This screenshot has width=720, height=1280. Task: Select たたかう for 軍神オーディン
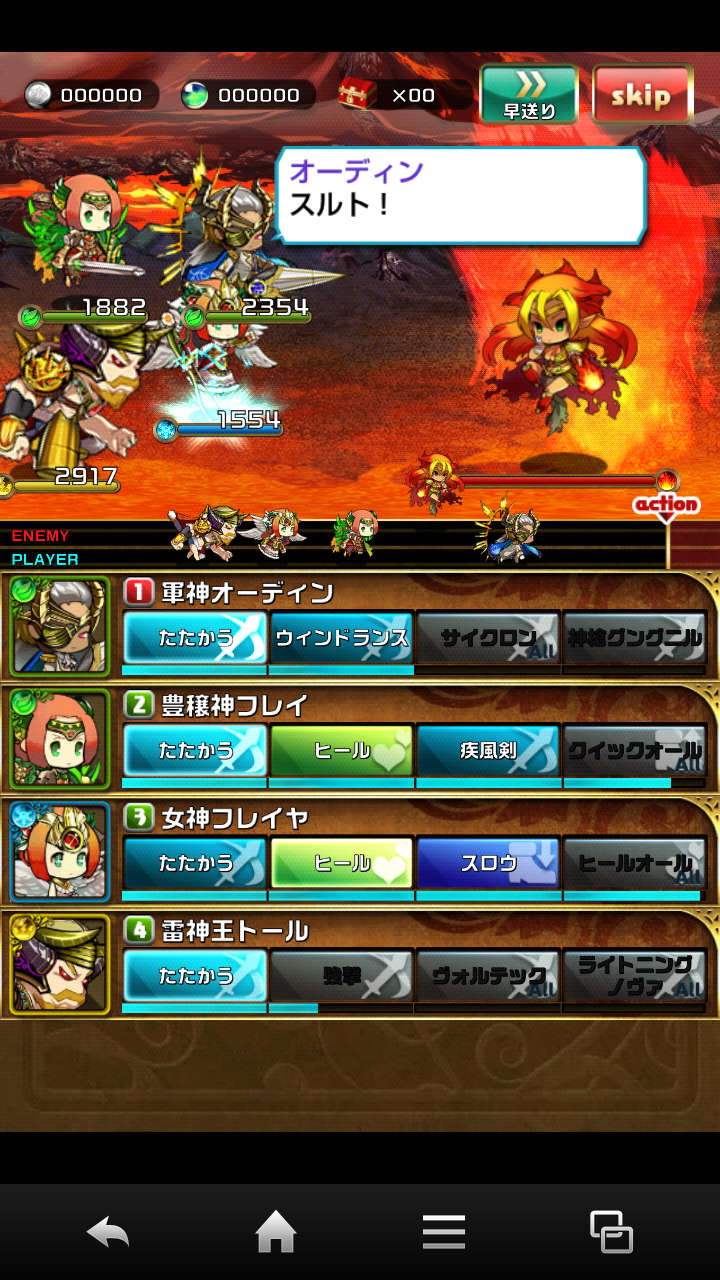195,638
